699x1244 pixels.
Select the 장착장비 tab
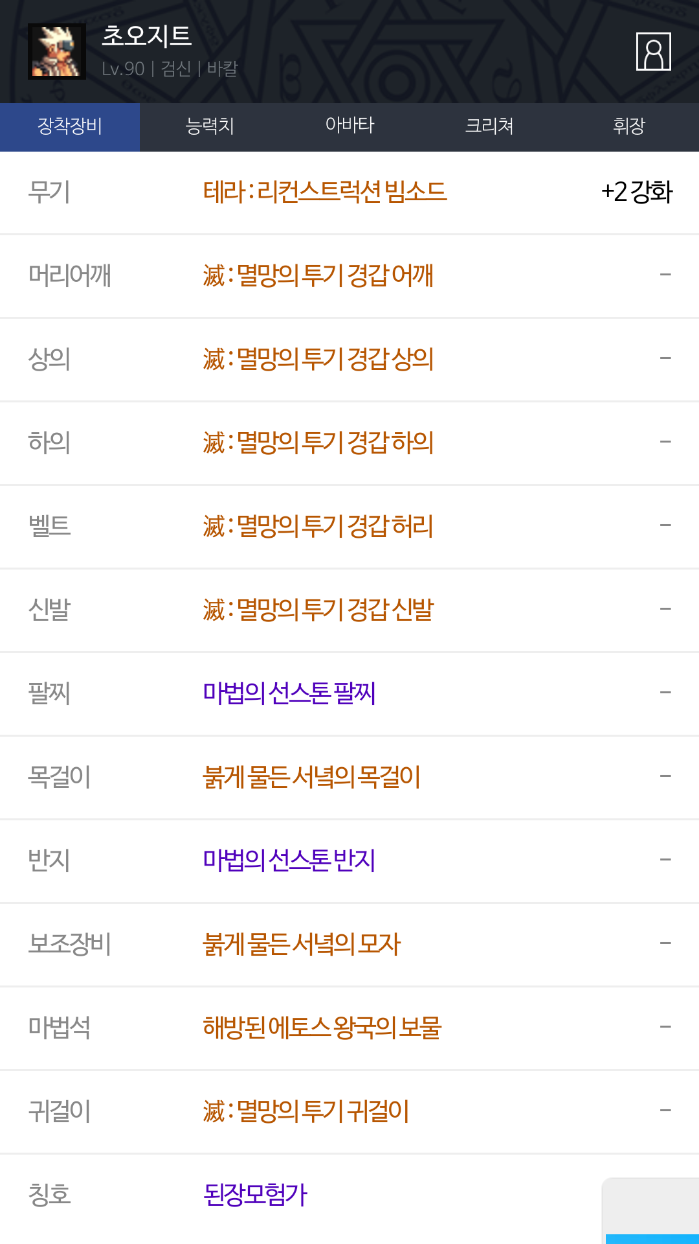point(70,127)
